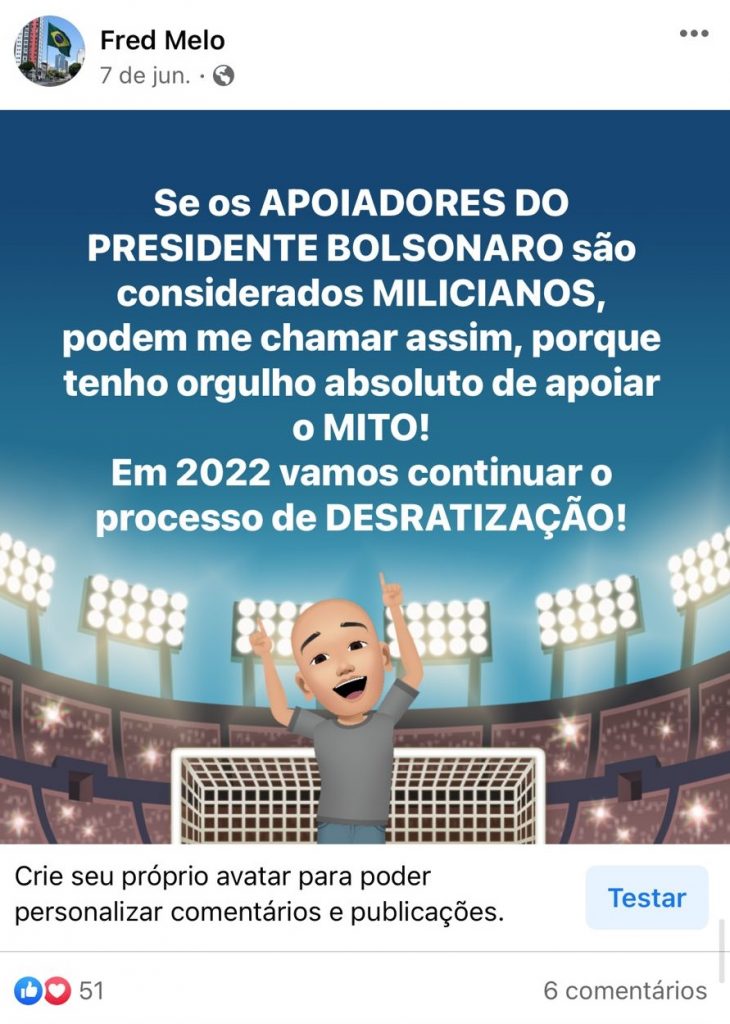The height and width of the screenshot is (1024, 730).
Task: Open the 6 comentários link
Action: (x=625, y=991)
